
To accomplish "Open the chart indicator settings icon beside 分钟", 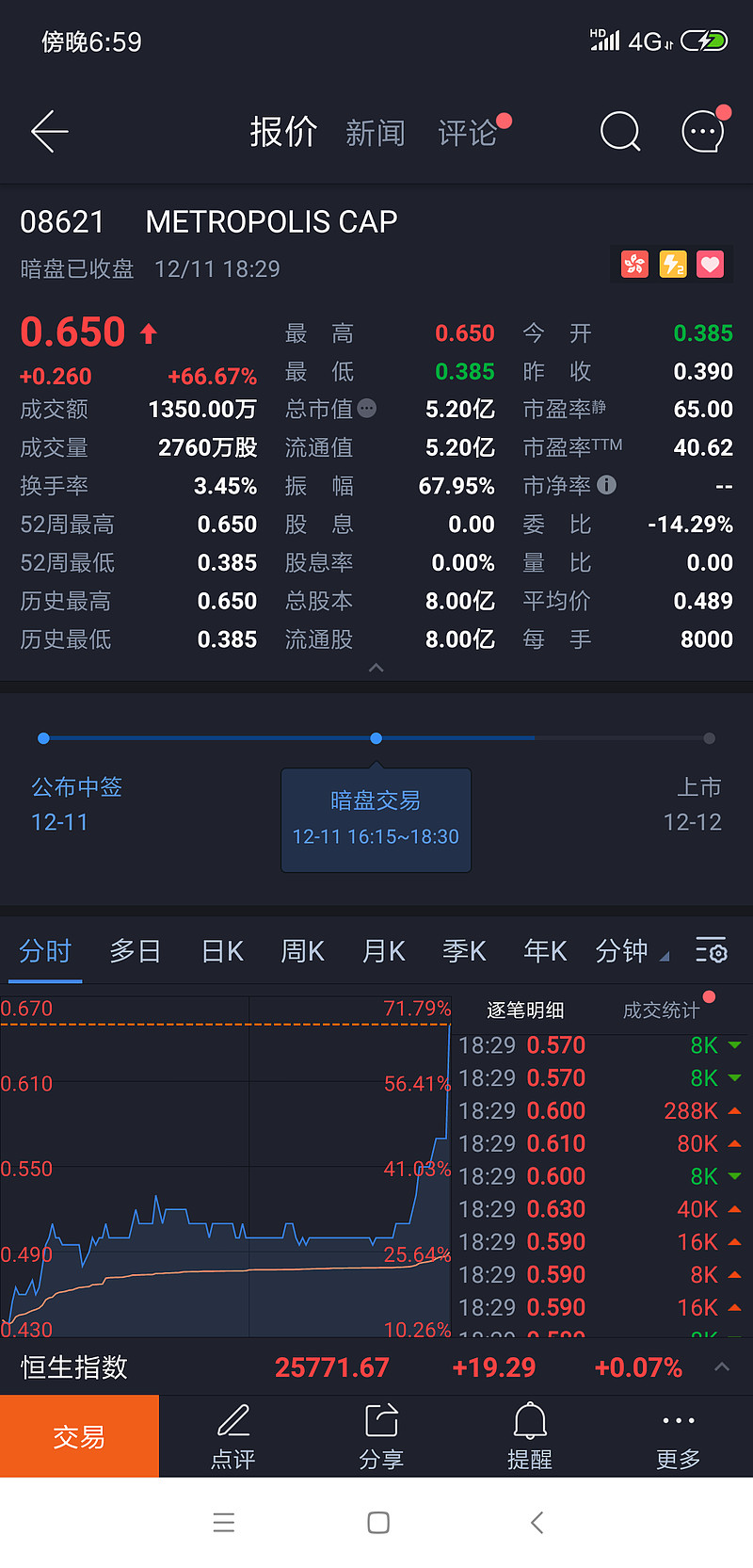I will pos(712,951).
